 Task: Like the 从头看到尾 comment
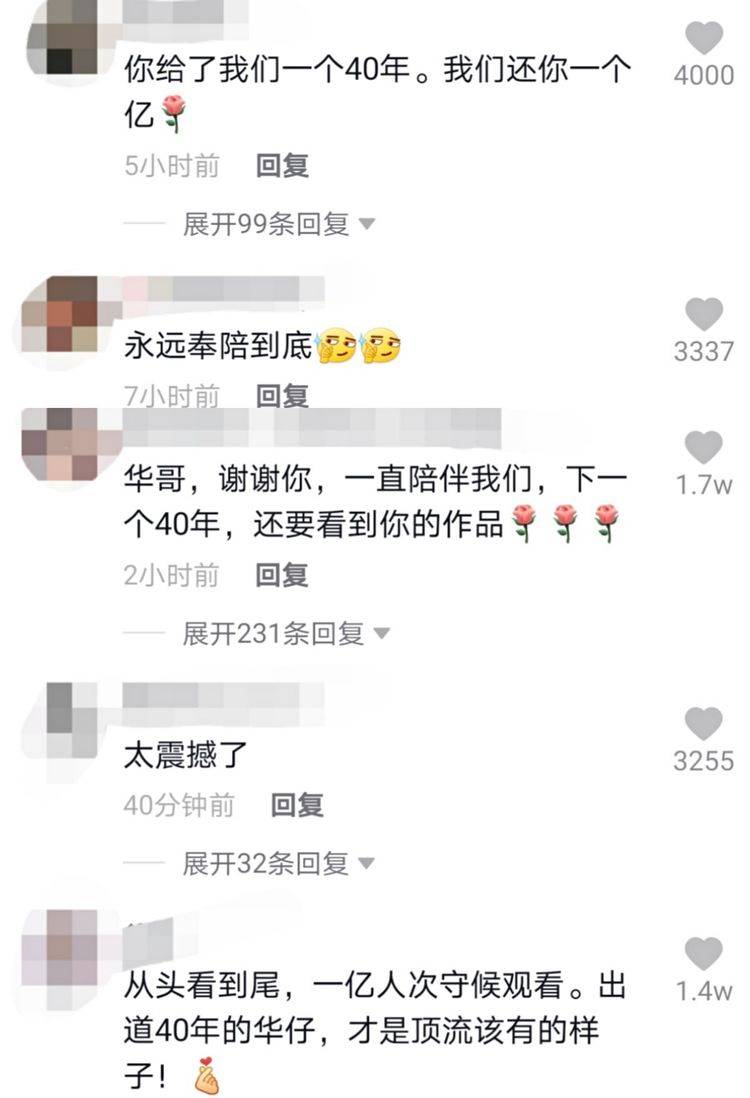704,954
